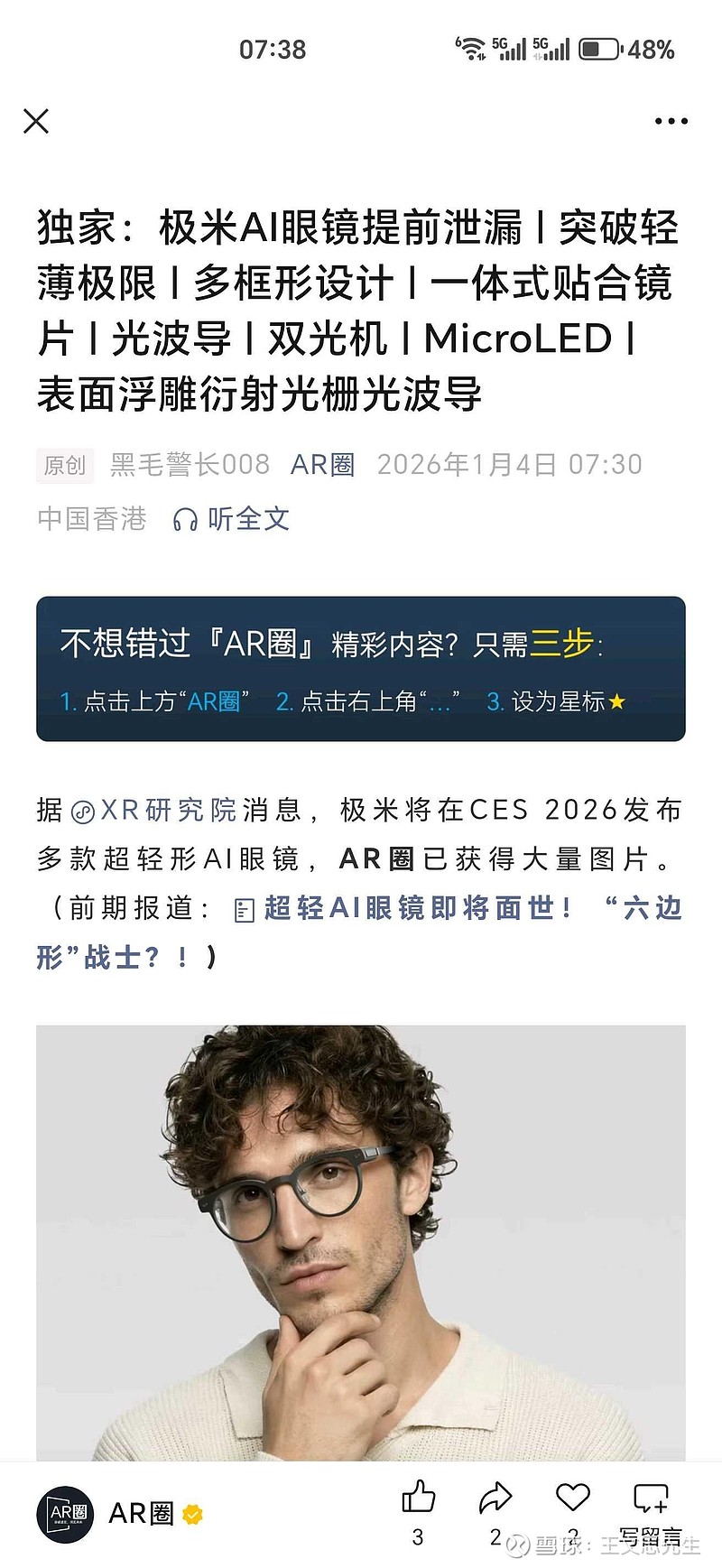Tap the AR圈 tag under the headline

coord(324,465)
